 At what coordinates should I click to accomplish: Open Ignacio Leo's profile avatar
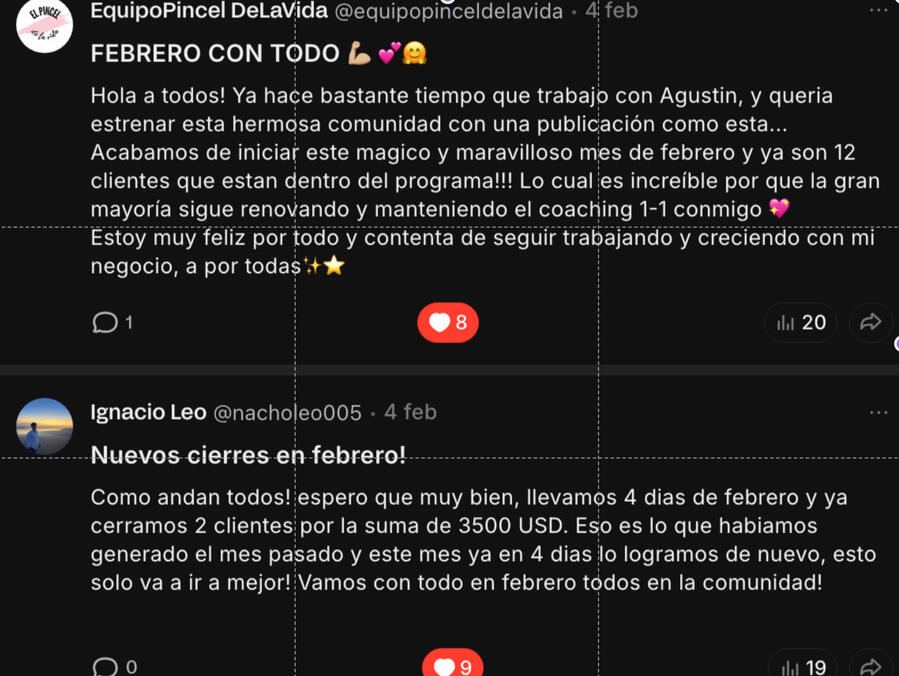44,425
